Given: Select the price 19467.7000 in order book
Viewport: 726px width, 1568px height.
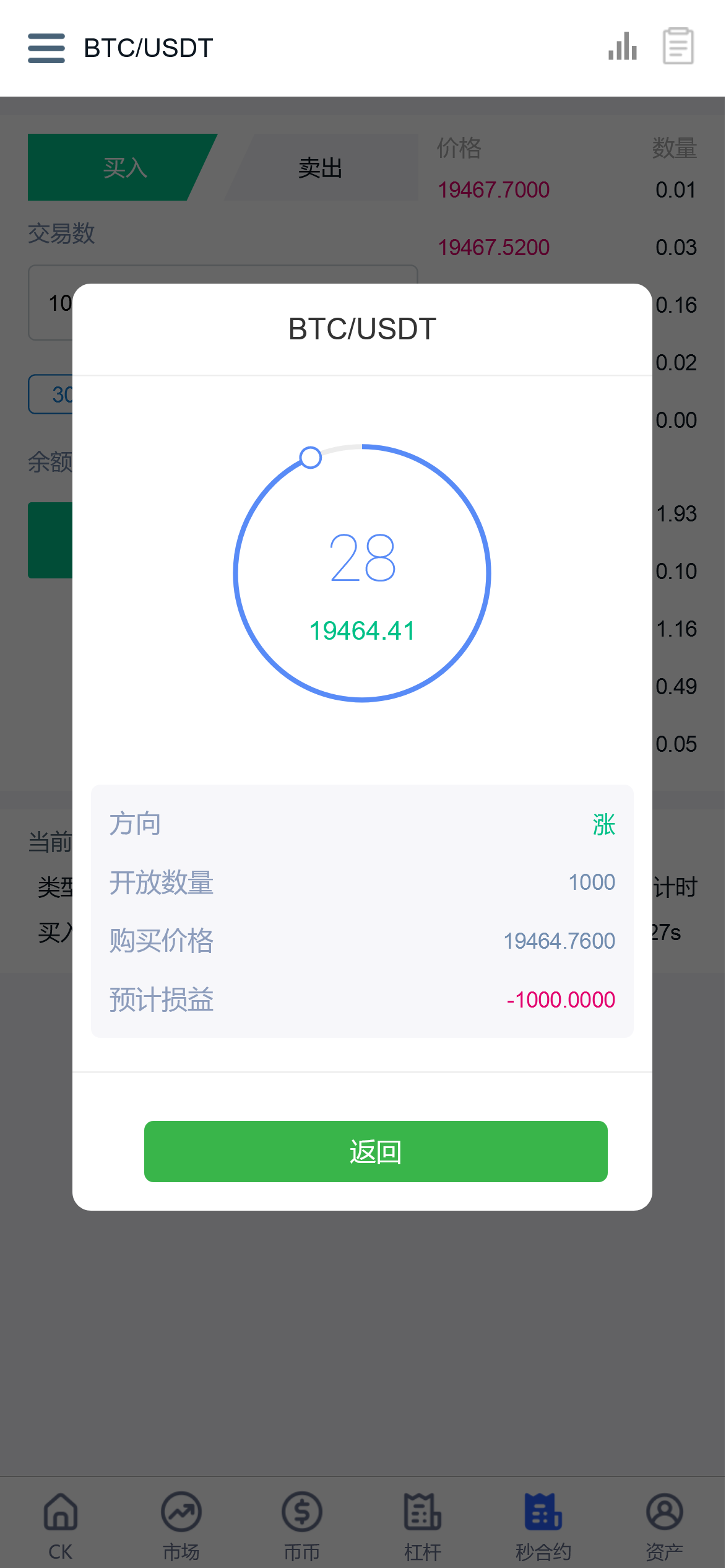Looking at the screenshot, I should [x=493, y=189].
